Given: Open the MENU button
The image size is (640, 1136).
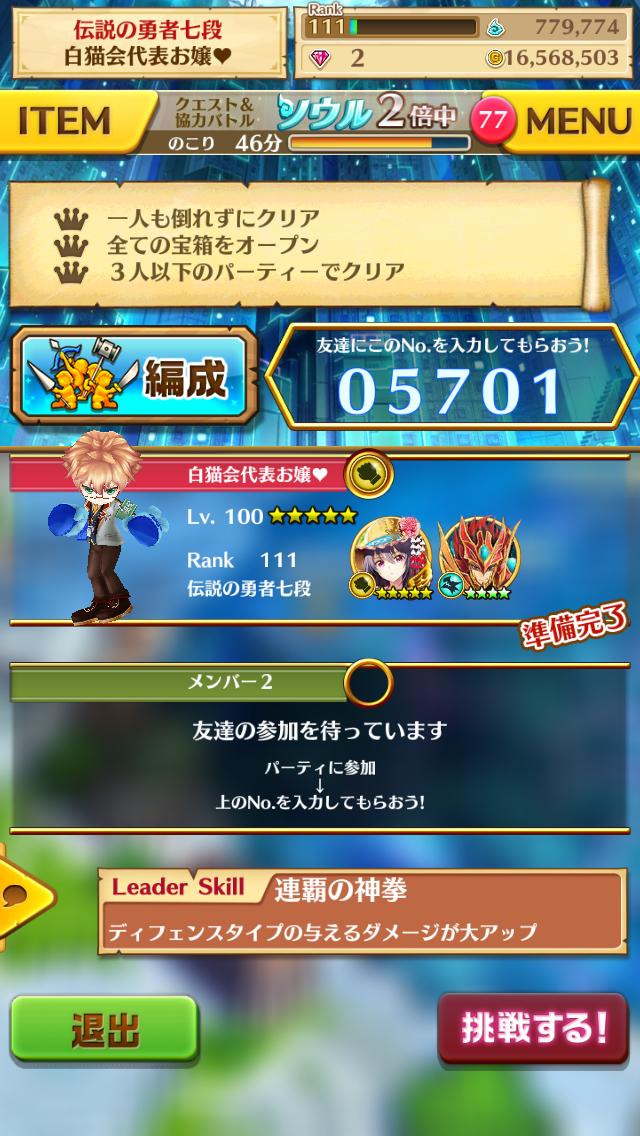Looking at the screenshot, I should [577, 122].
